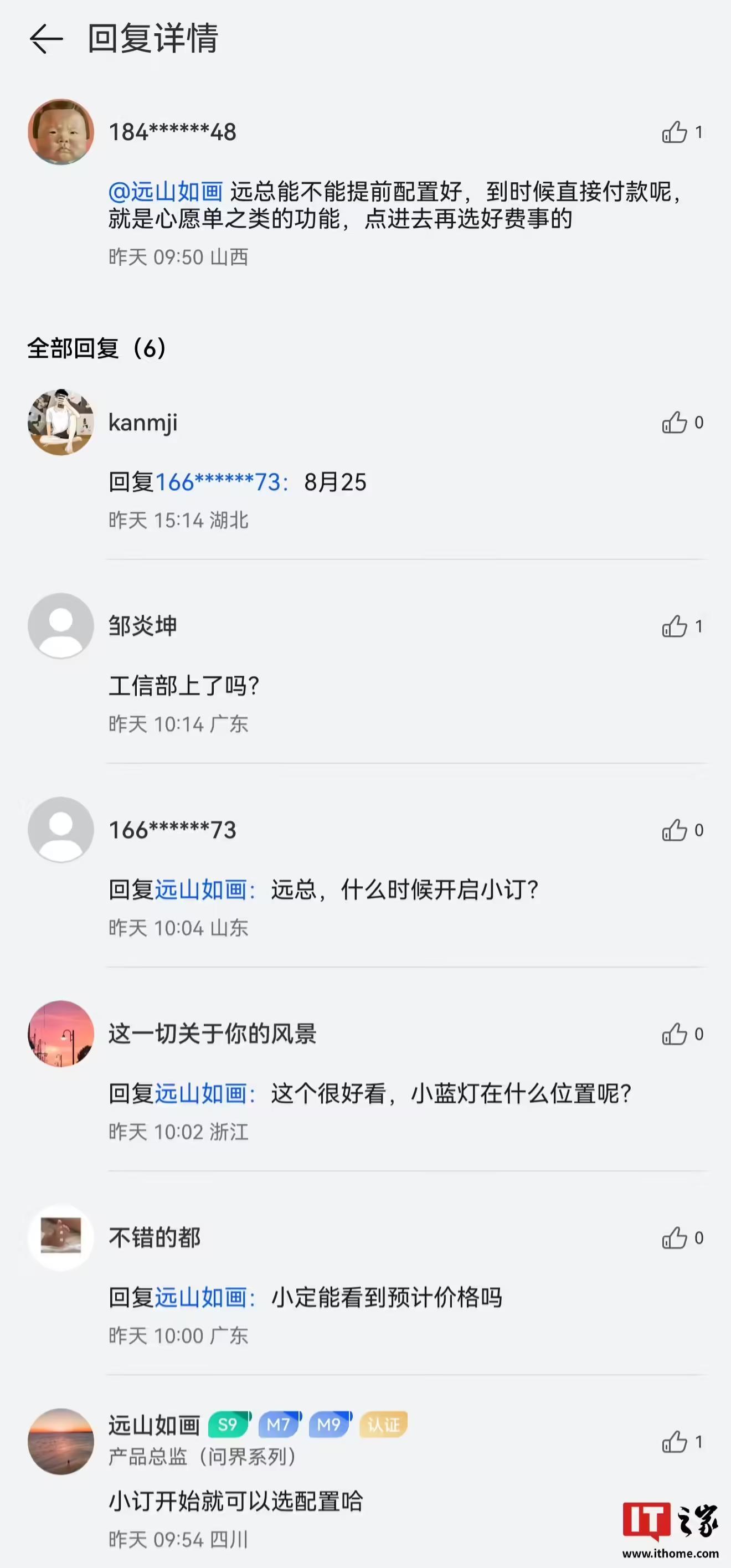Open the 166******73 link in kanmji's reply

218,482
